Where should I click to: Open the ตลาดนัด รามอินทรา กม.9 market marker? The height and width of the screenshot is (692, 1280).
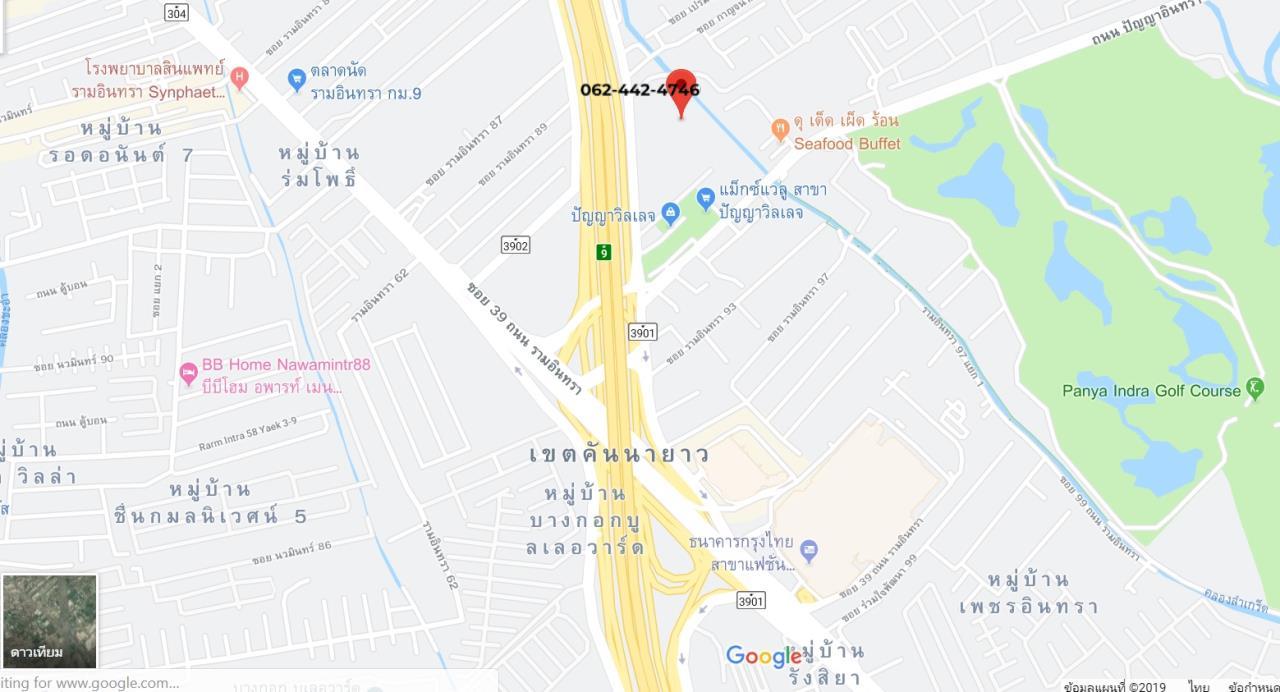296,80
